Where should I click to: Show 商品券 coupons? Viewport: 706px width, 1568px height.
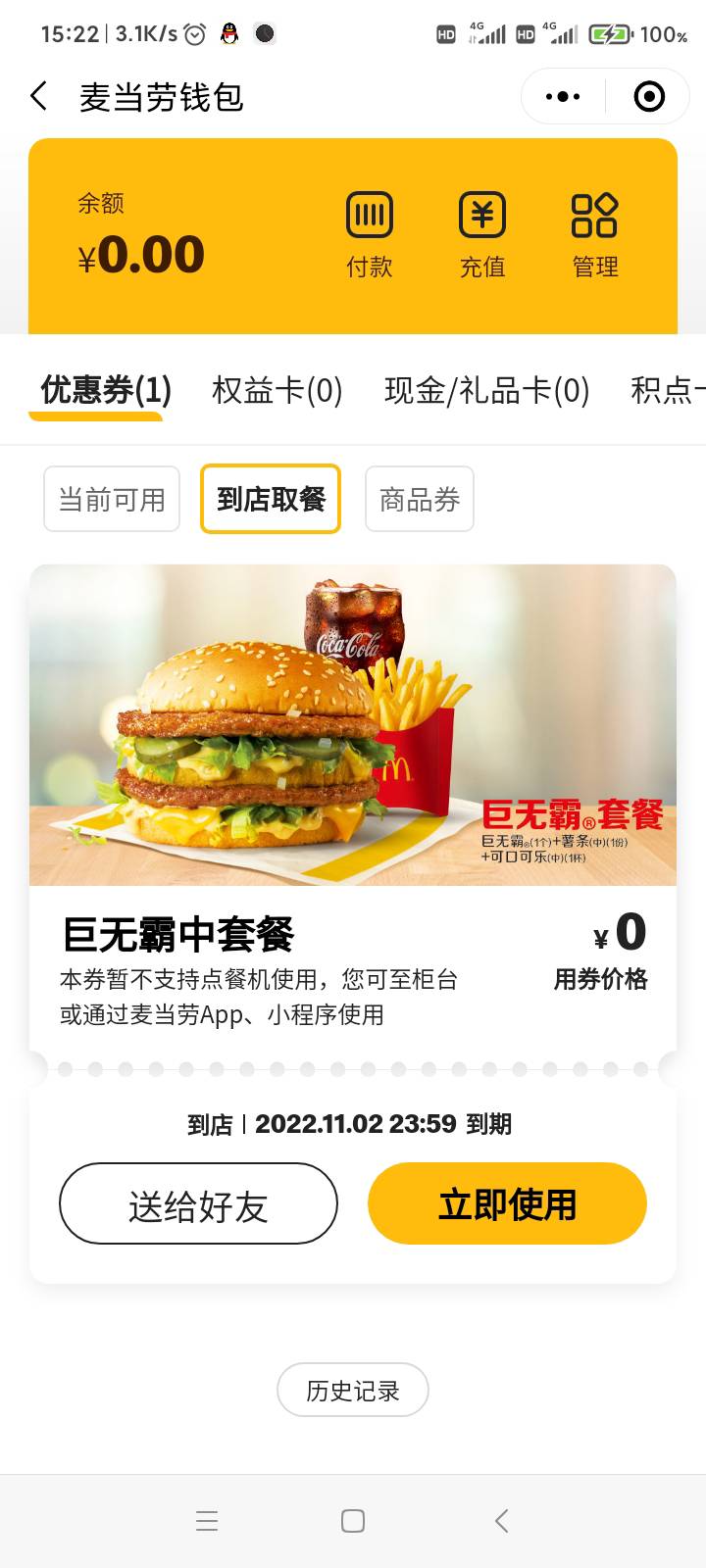[420, 500]
